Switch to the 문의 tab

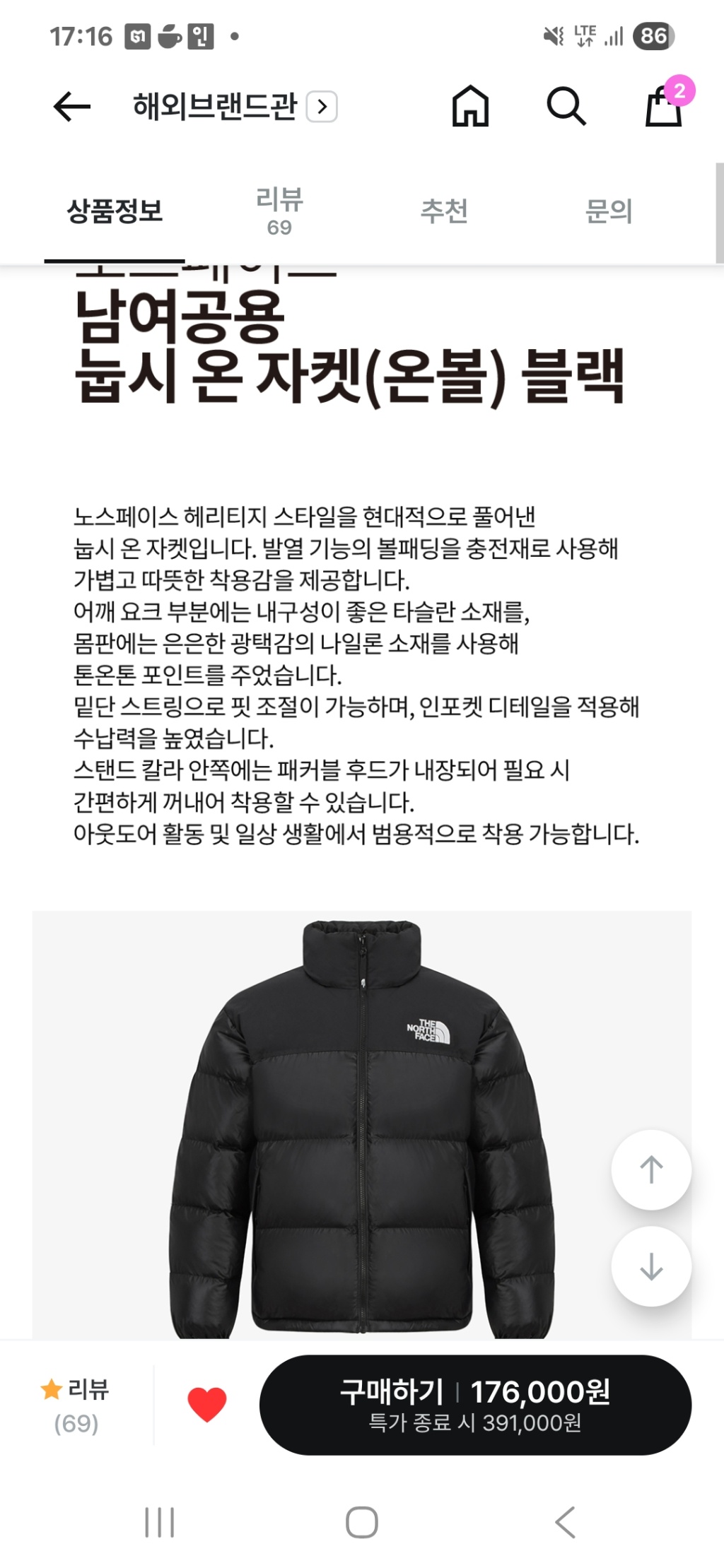pyautogui.click(x=609, y=211)
